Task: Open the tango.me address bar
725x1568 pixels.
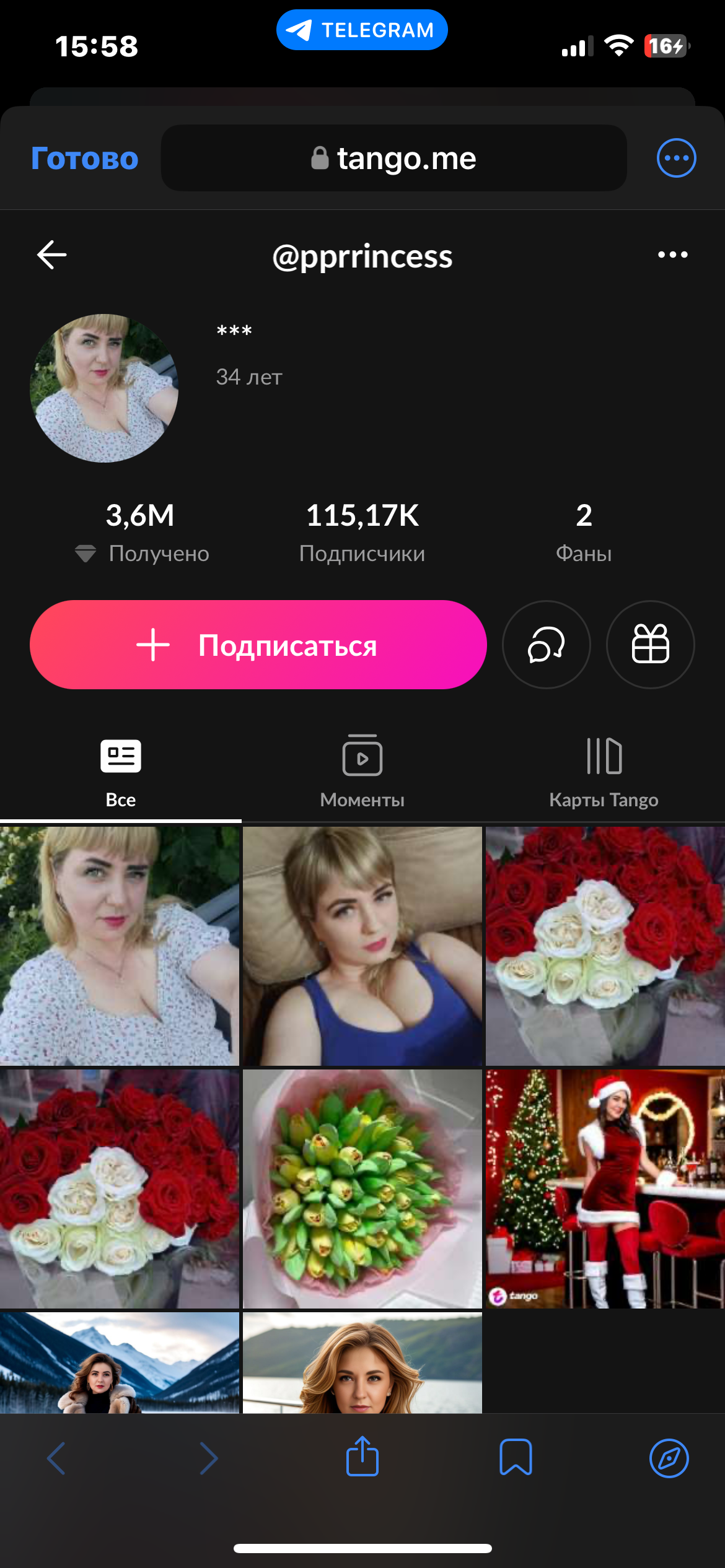Action: tap(393, 158)
